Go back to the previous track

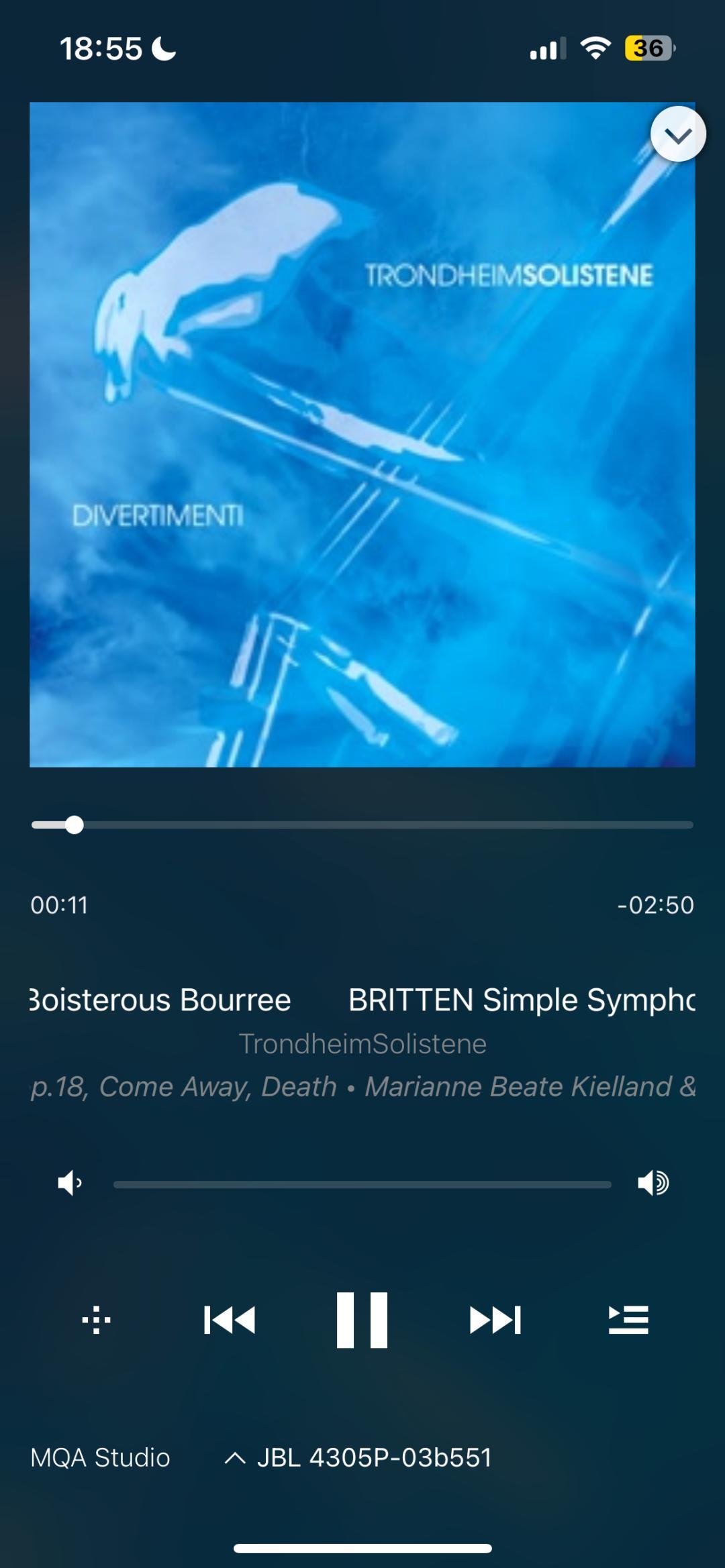click(x=230, y=1320)
